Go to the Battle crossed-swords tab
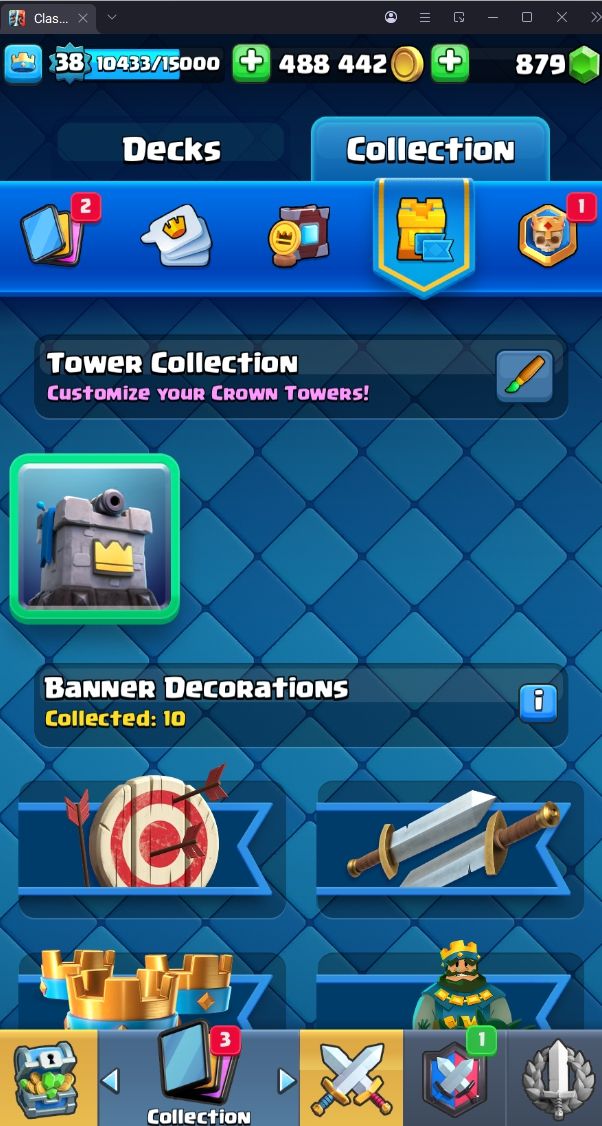 (351, 1080)
